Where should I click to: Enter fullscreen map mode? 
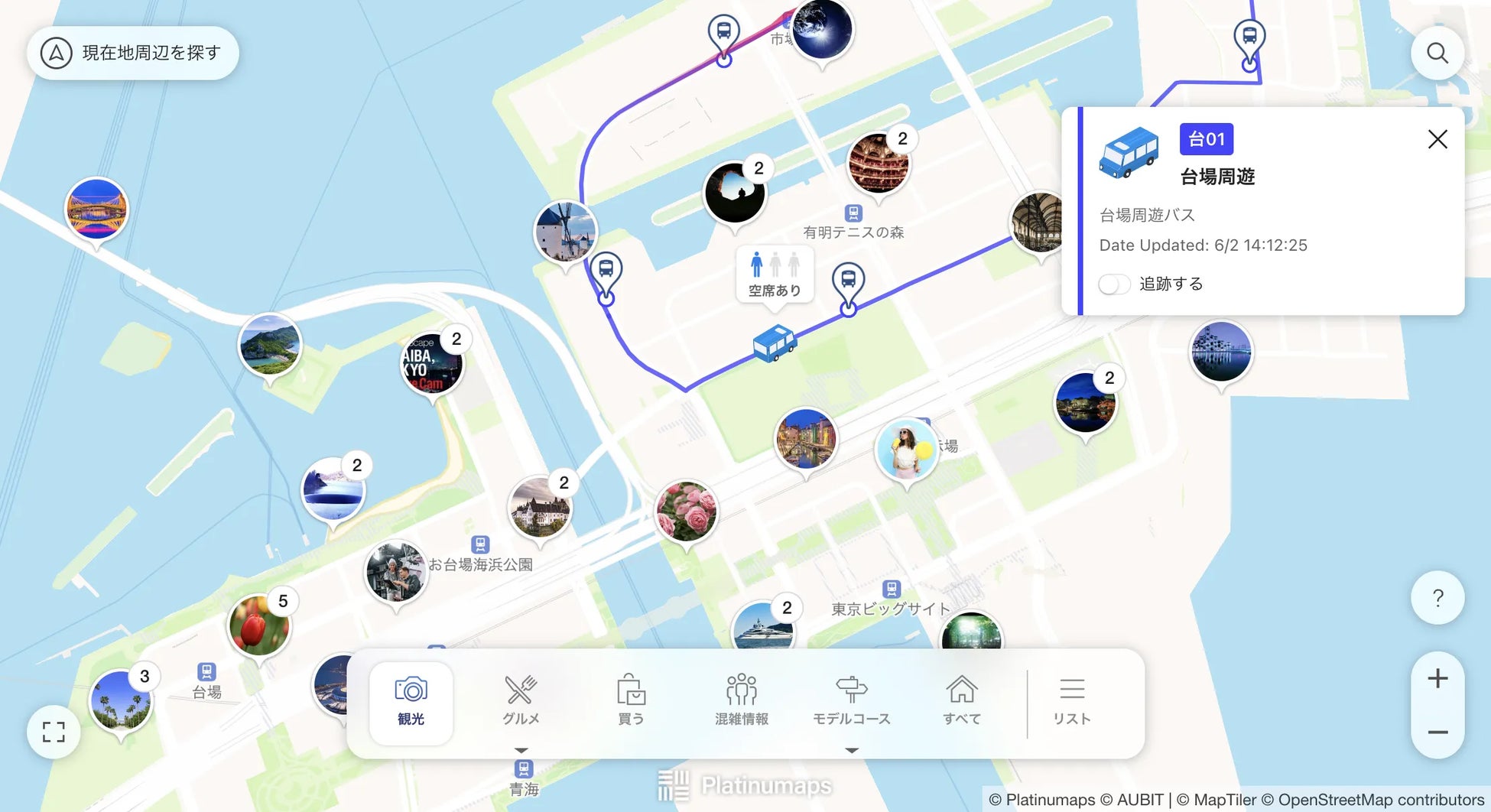point(54,732)
